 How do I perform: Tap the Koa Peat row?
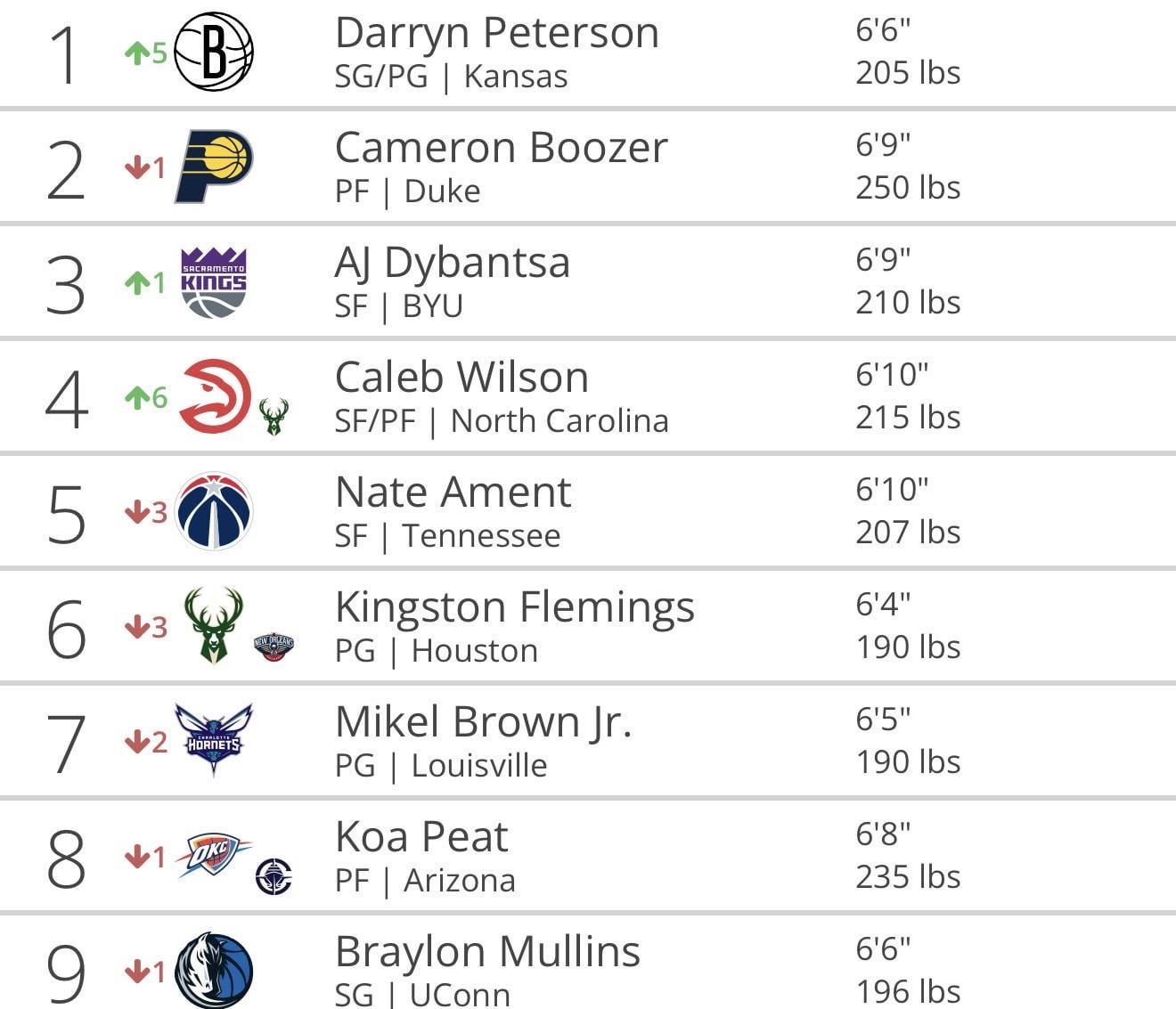pyautogui.click(x=421, y=837)
